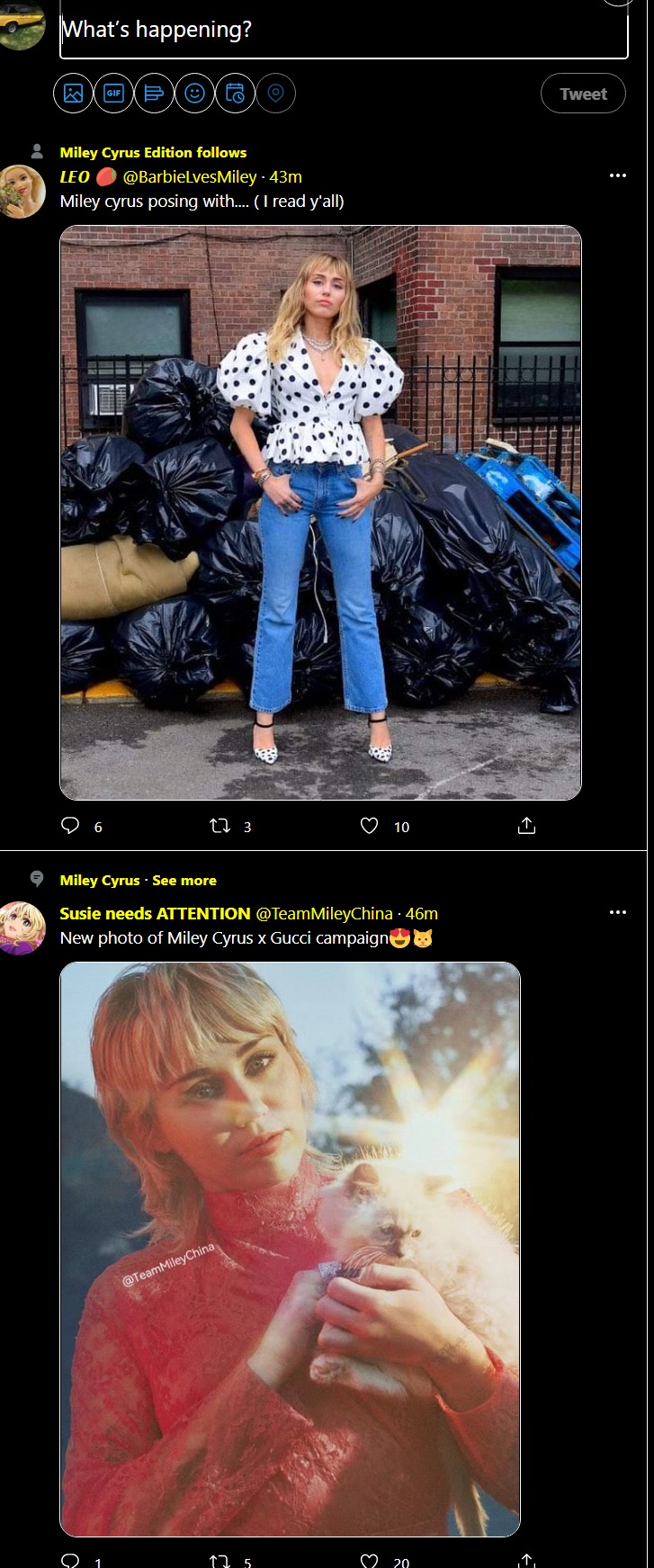
Task: Open overflow menu on LEO's tweet
Action: (617, 175)
